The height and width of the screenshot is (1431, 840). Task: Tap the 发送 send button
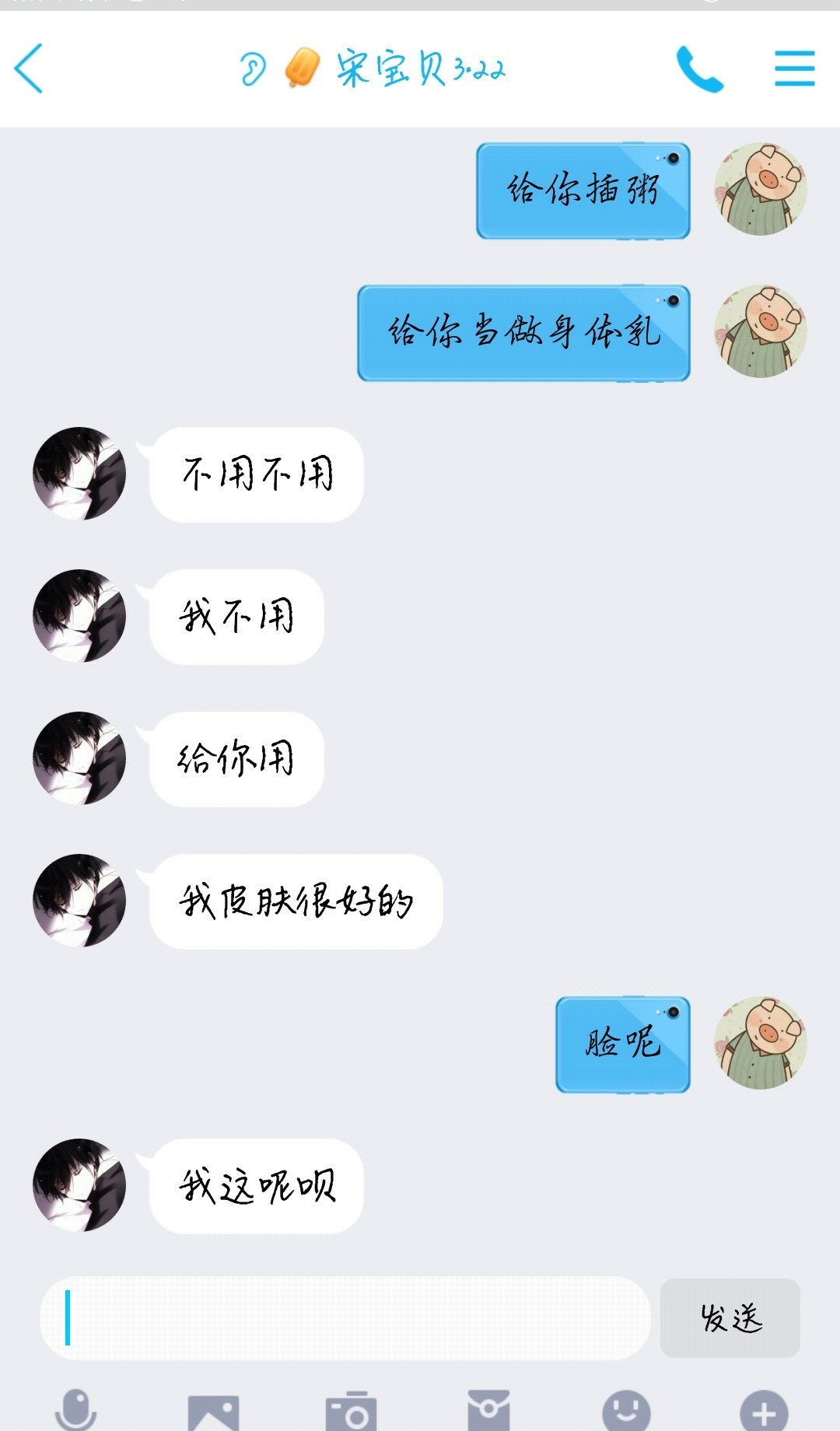pyautogui.click(x=730, y=1317)
